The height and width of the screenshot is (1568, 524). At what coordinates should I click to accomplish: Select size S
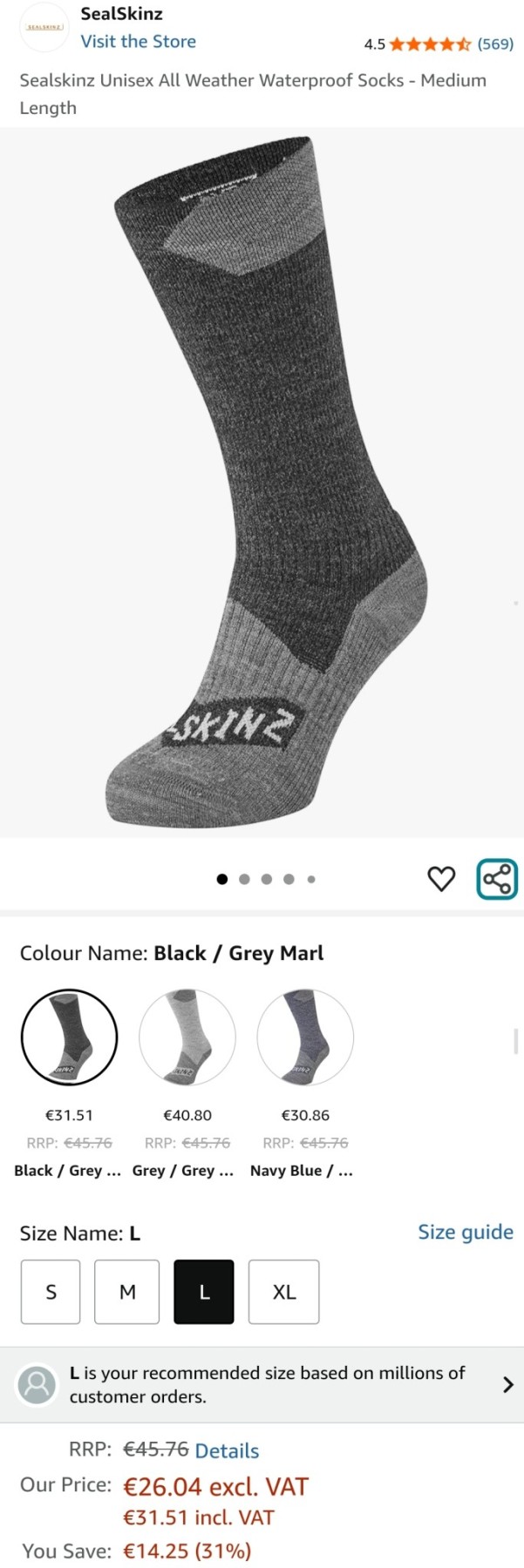(x=51, y=1292)
